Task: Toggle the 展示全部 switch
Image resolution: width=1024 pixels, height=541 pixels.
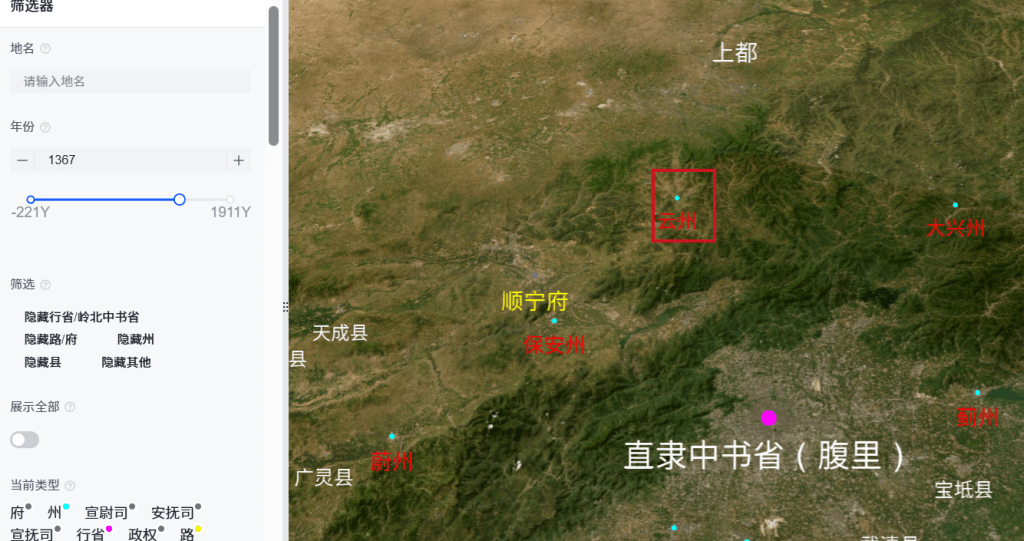Action: [25, 440]
